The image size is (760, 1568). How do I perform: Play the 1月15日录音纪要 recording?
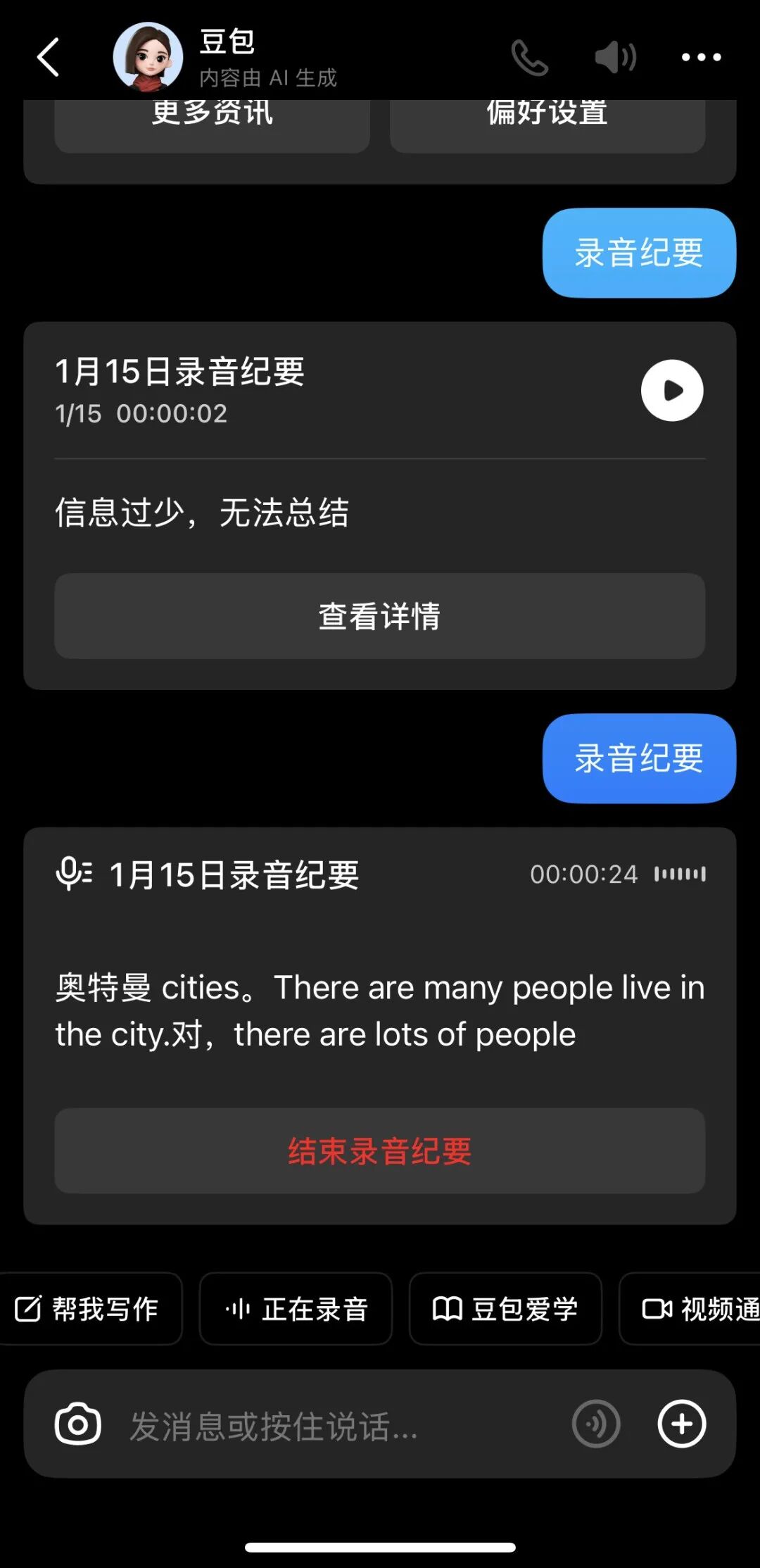pos(671,391)
